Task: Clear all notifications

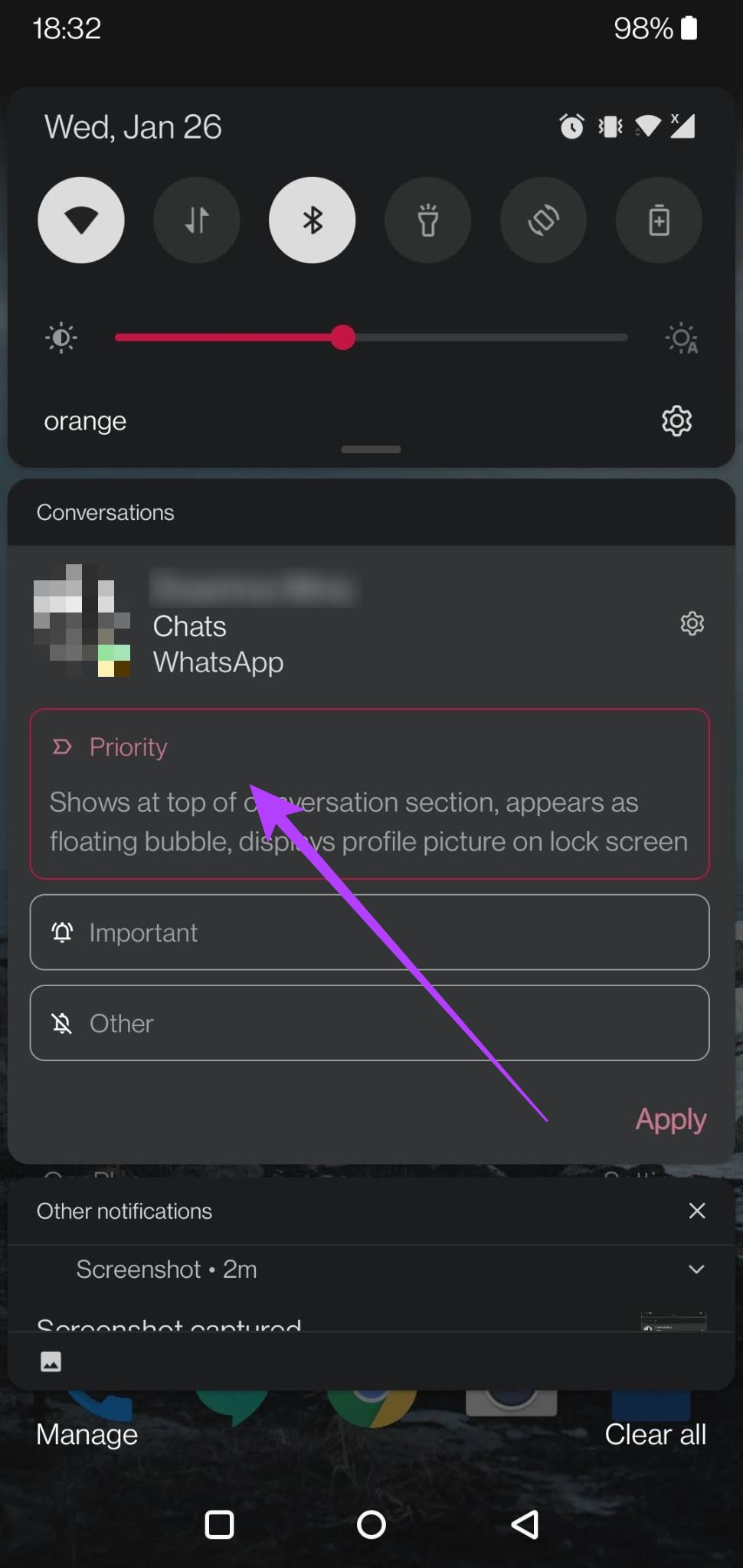Action: tap(655, 1434)
